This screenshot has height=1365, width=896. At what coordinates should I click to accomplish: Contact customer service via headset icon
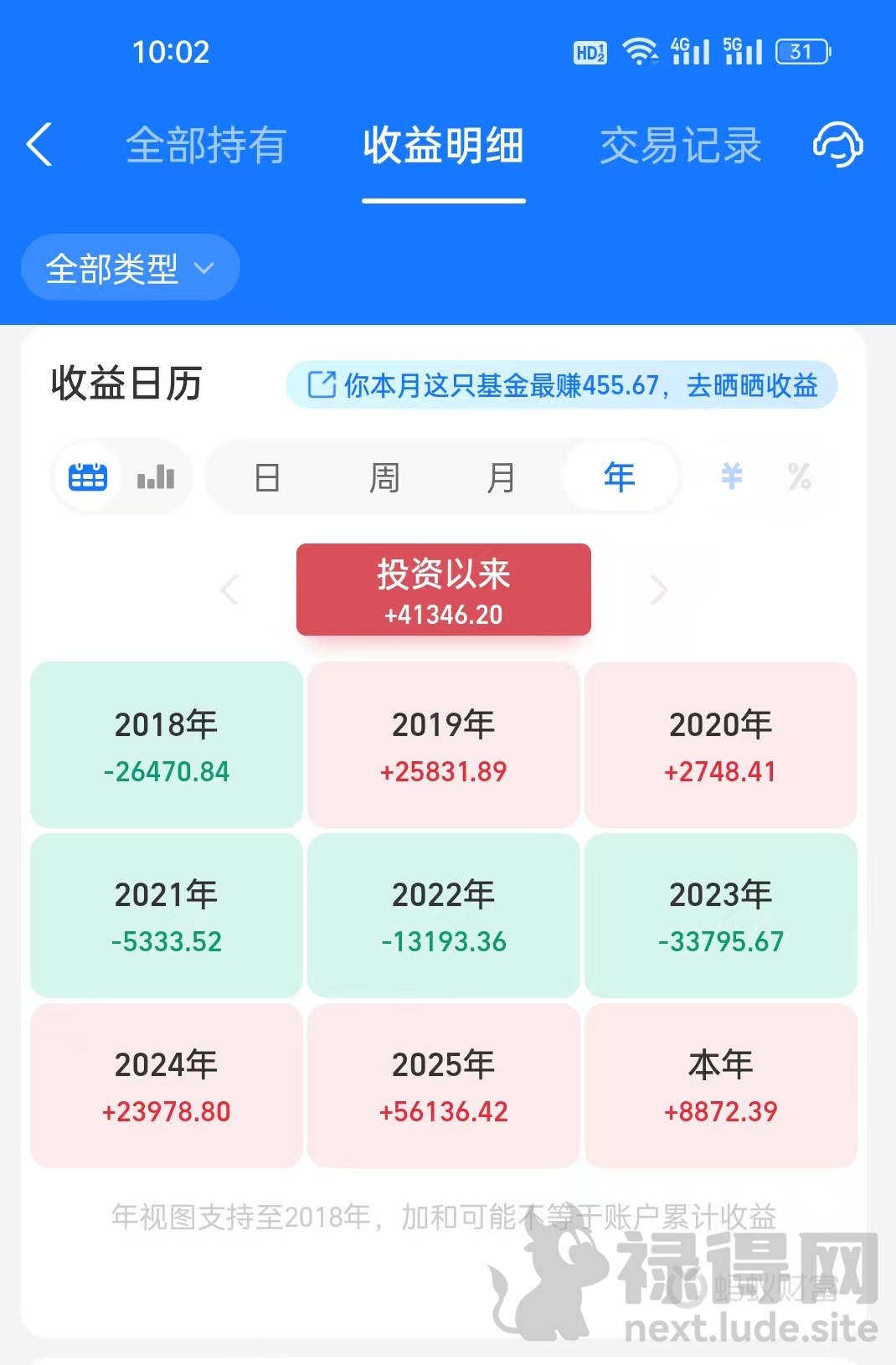(837, 146)
